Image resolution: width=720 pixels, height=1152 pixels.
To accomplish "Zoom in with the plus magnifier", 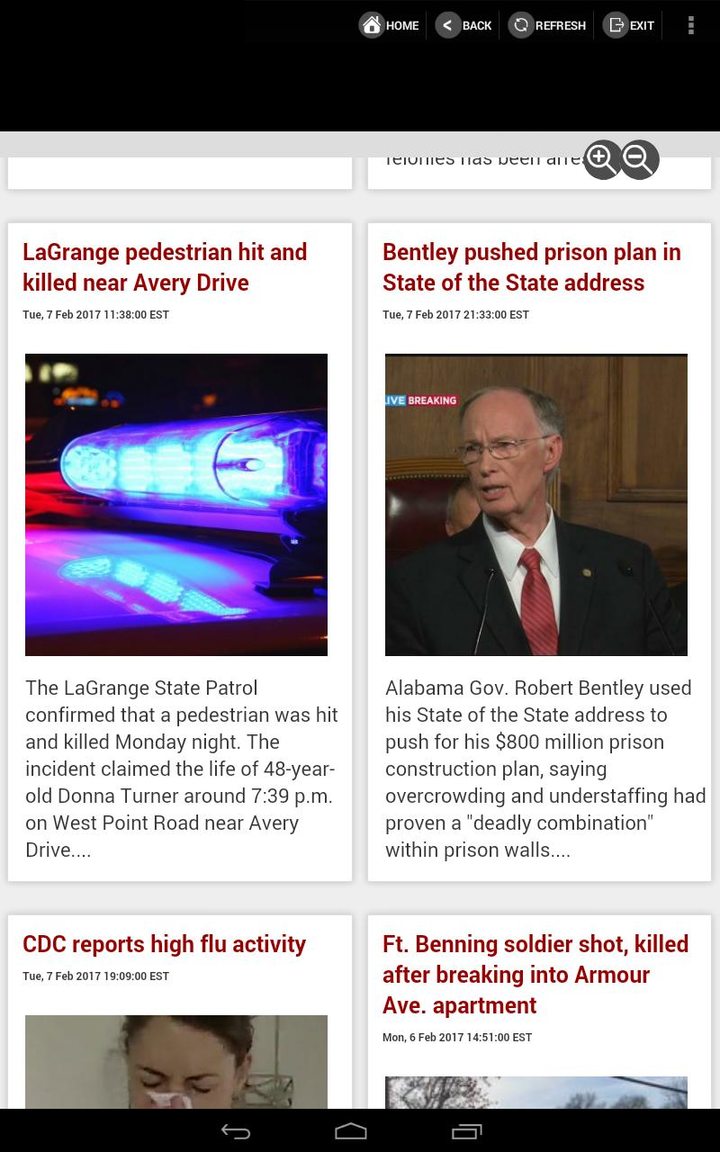I will (601, 158).
